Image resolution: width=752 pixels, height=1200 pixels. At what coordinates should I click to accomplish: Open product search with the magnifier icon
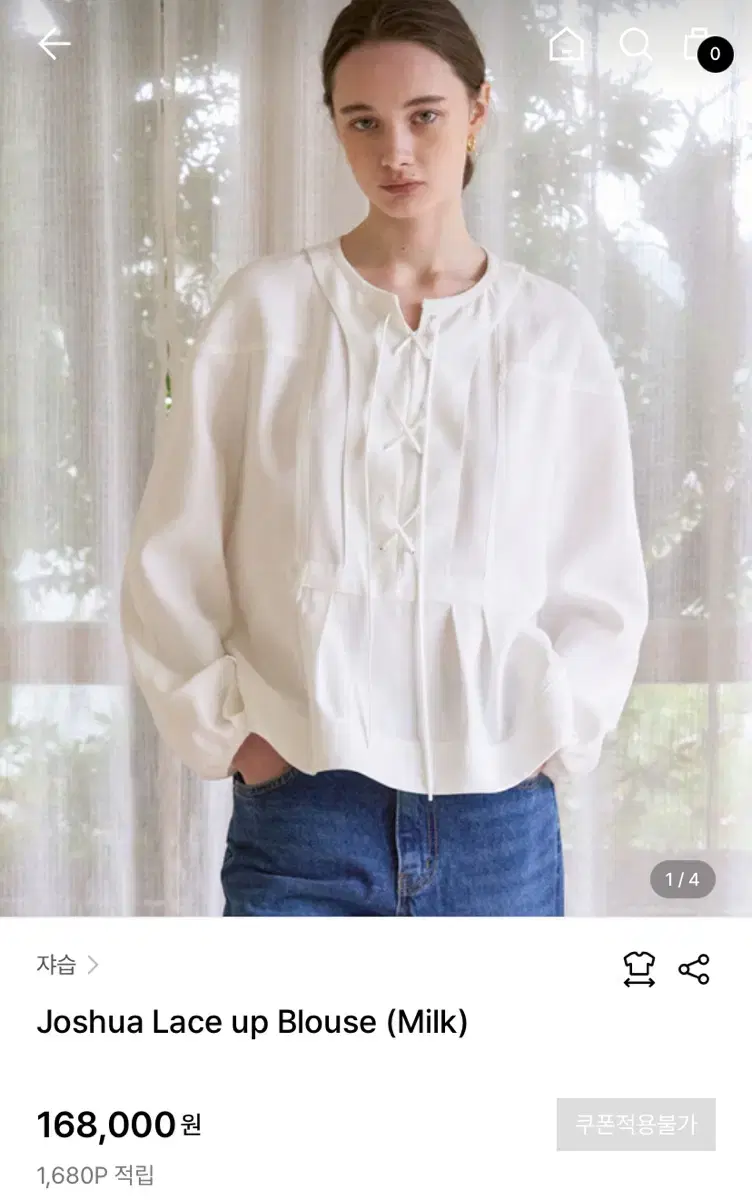coord(633,44)
